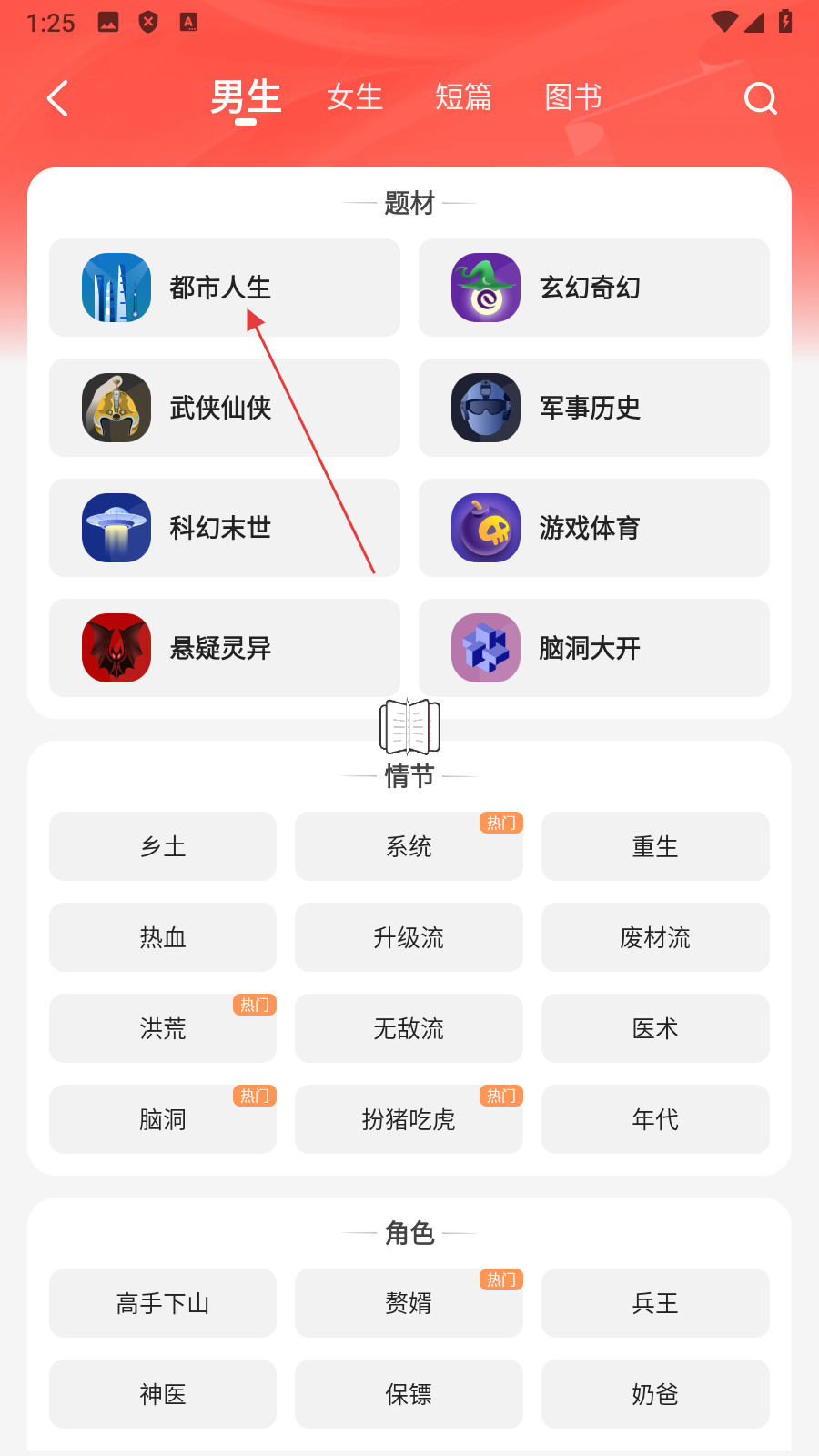819x1456 pixels.
Task: Open 游戏体育 genre card
Action: [593, 528]
